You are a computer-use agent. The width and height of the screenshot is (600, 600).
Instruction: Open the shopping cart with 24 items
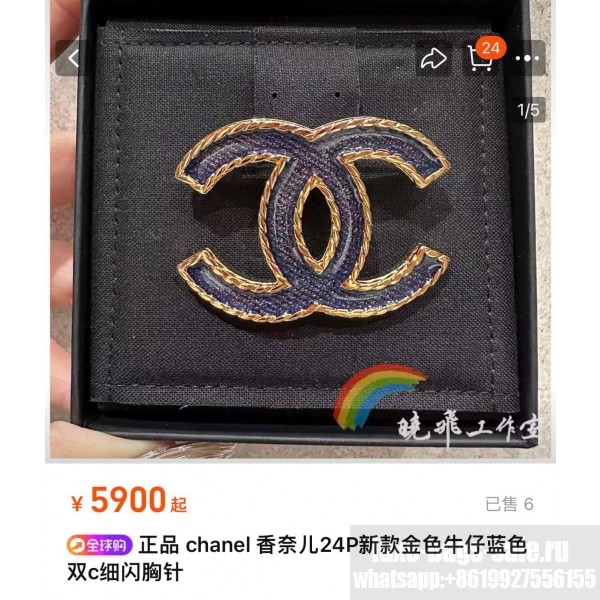(x=481, y=59)
